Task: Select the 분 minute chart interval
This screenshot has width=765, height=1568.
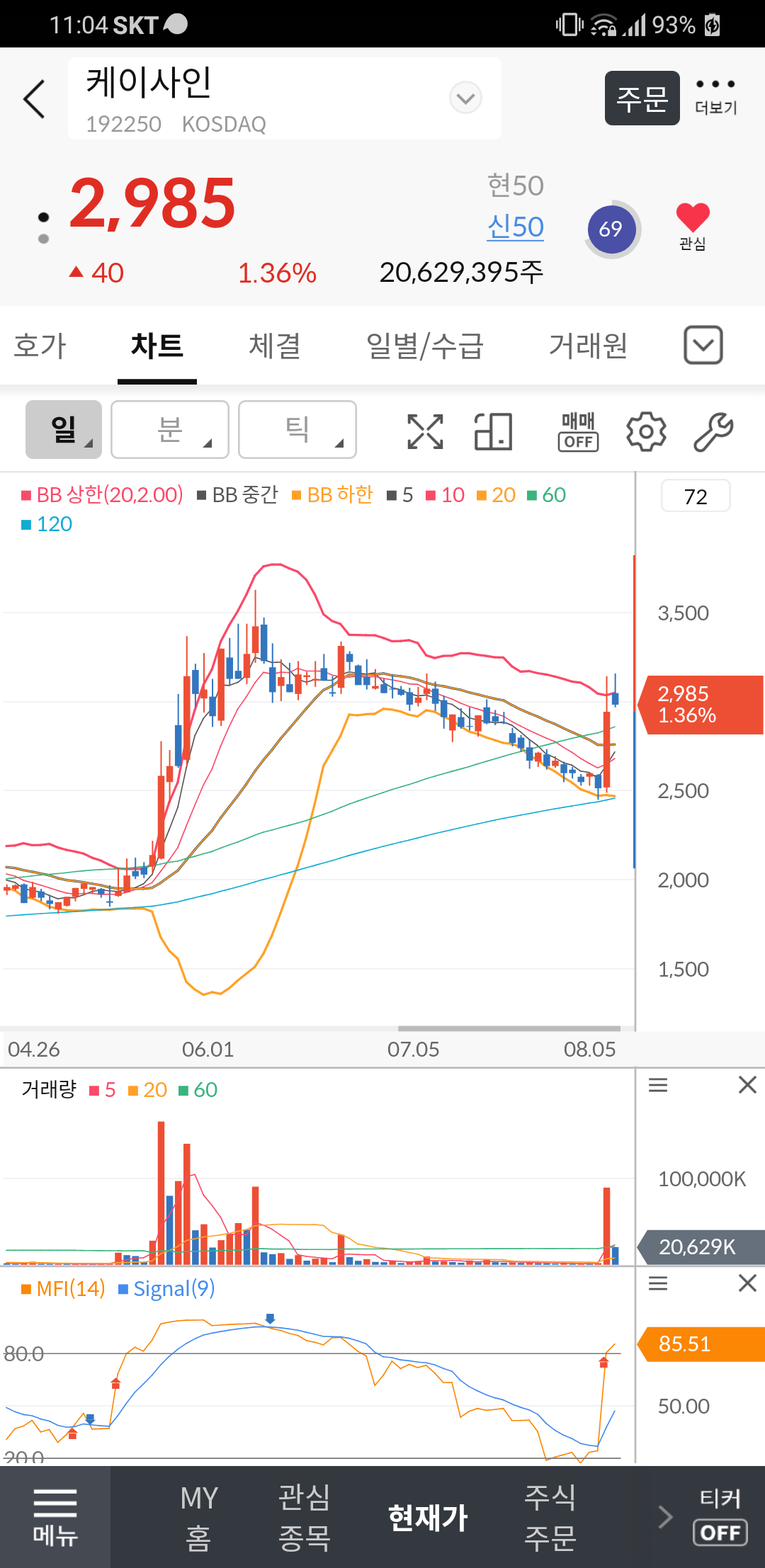Action: (x=170, y=430)
